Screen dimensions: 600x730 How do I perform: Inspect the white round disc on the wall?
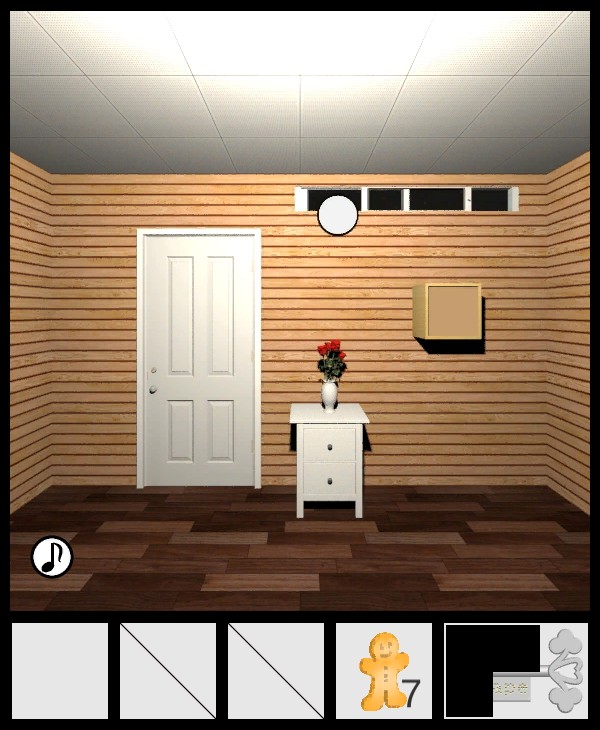338,215
